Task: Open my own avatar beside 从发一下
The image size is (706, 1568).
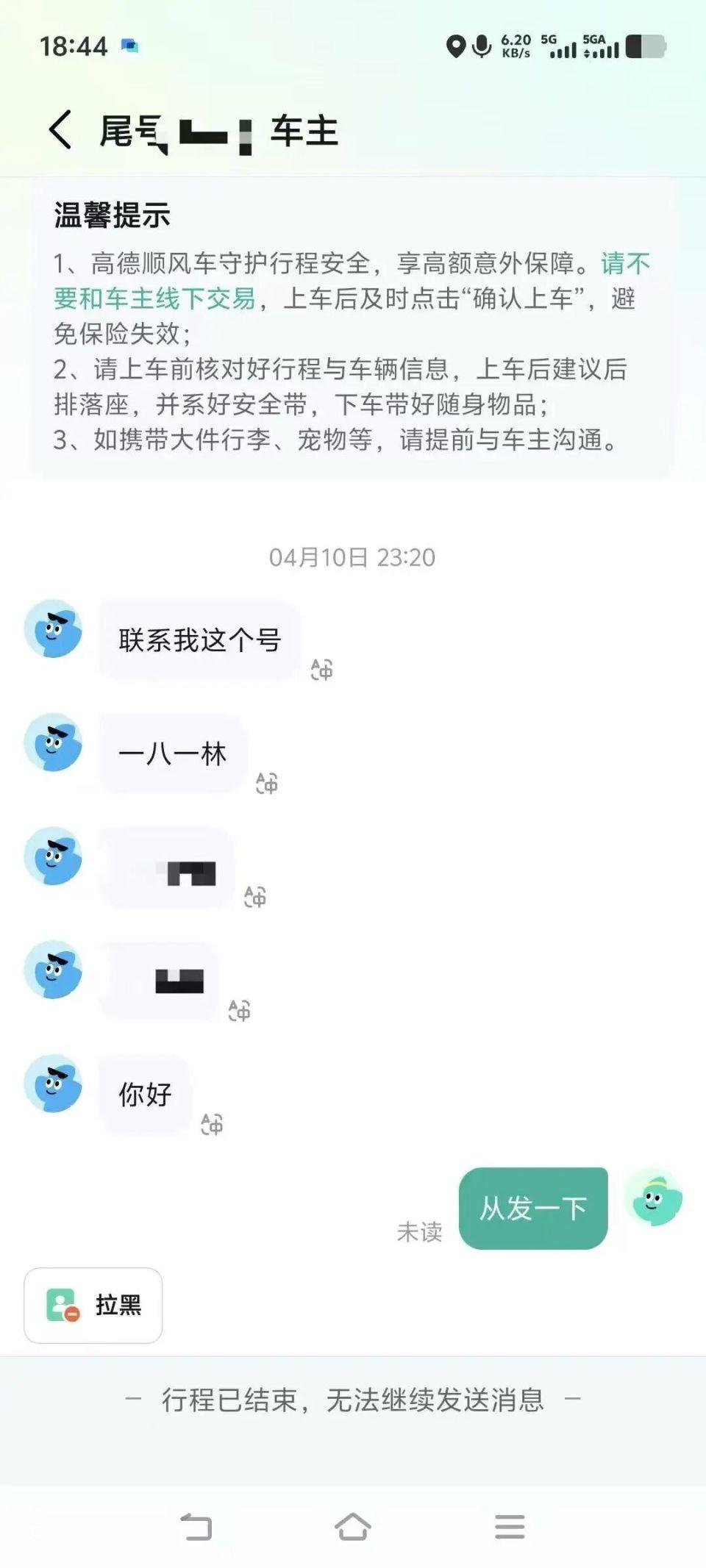Action: (654, 1198)
